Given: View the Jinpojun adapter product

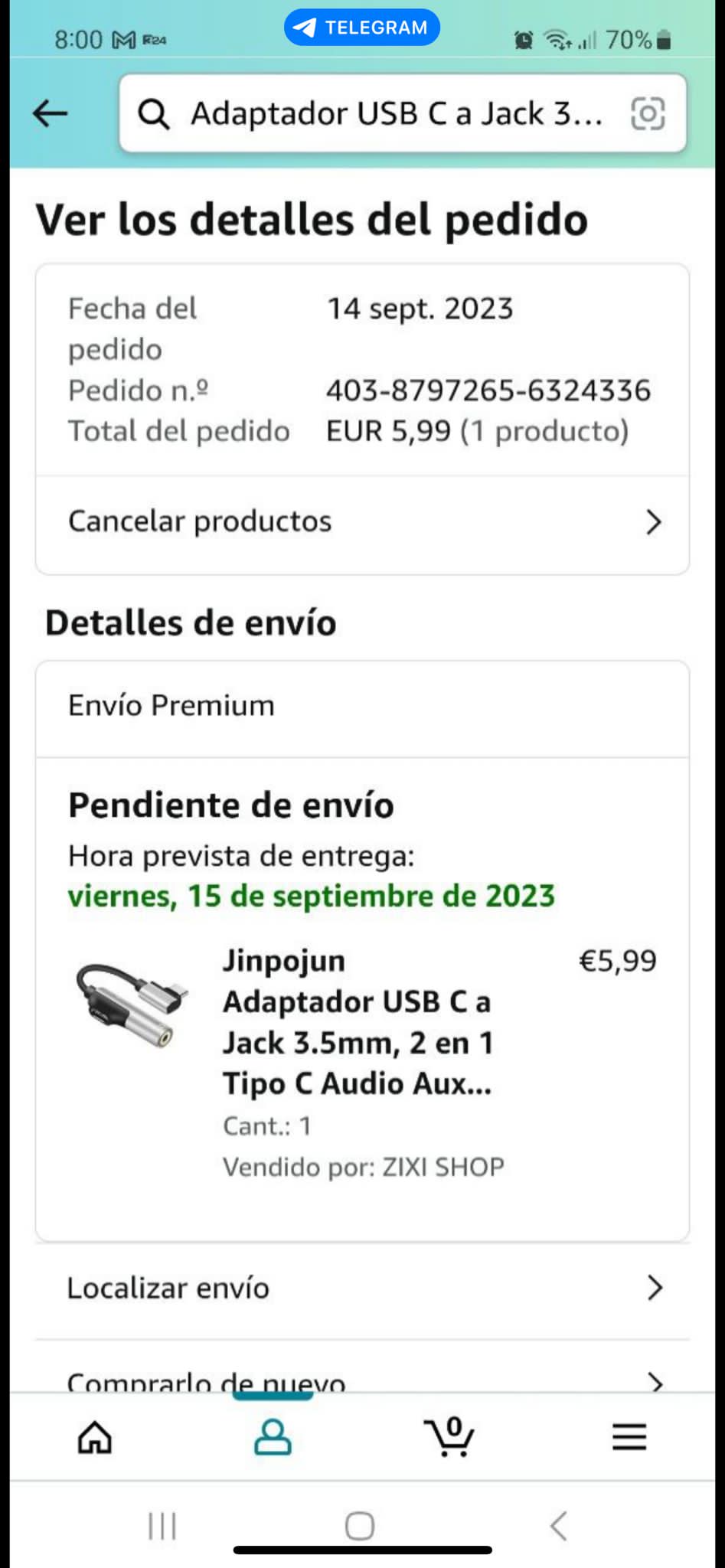Looking at the screenshot, I should tap(357, 1022).
